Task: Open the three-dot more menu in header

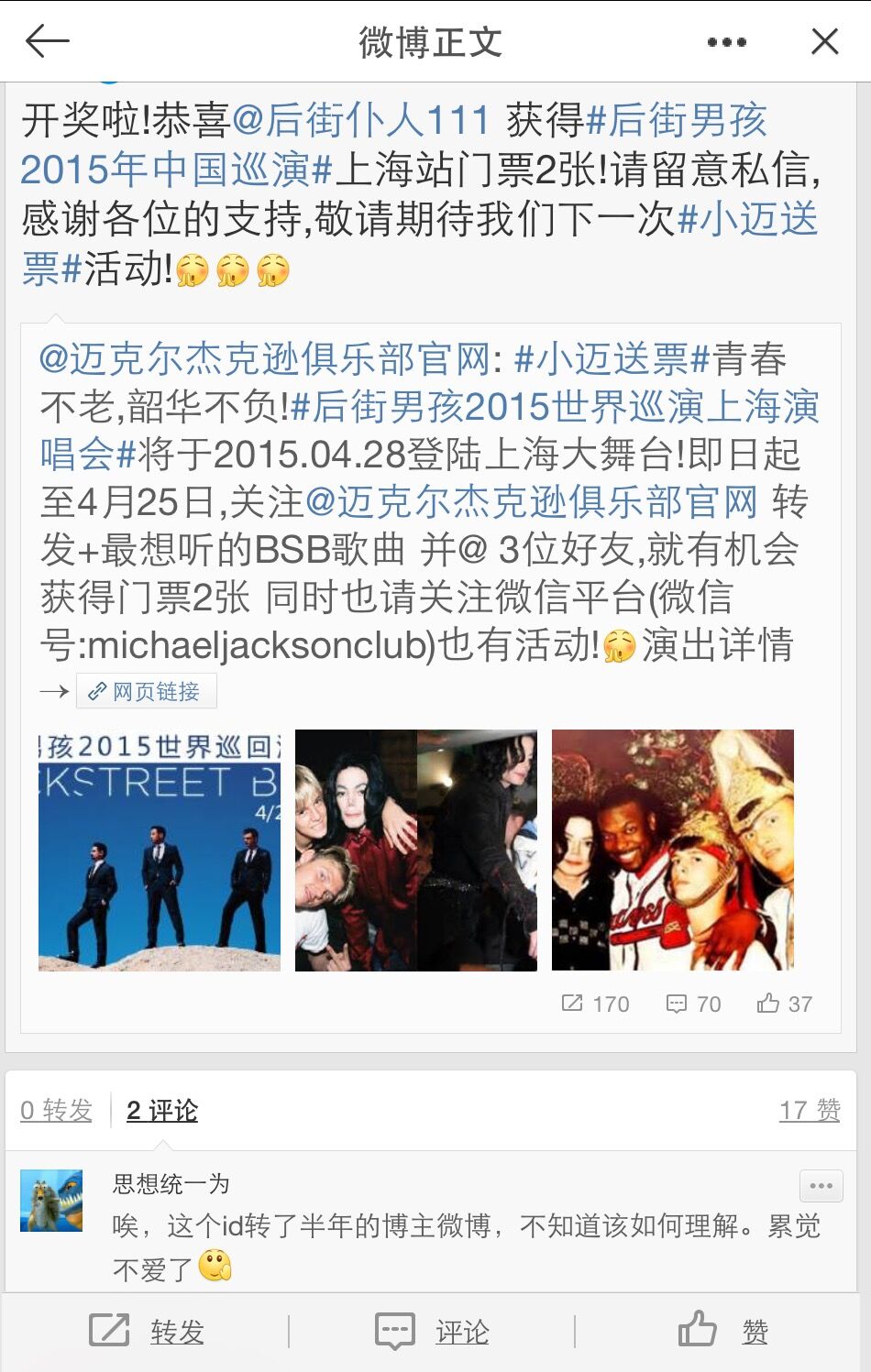Action: click(x=726, y=42)
